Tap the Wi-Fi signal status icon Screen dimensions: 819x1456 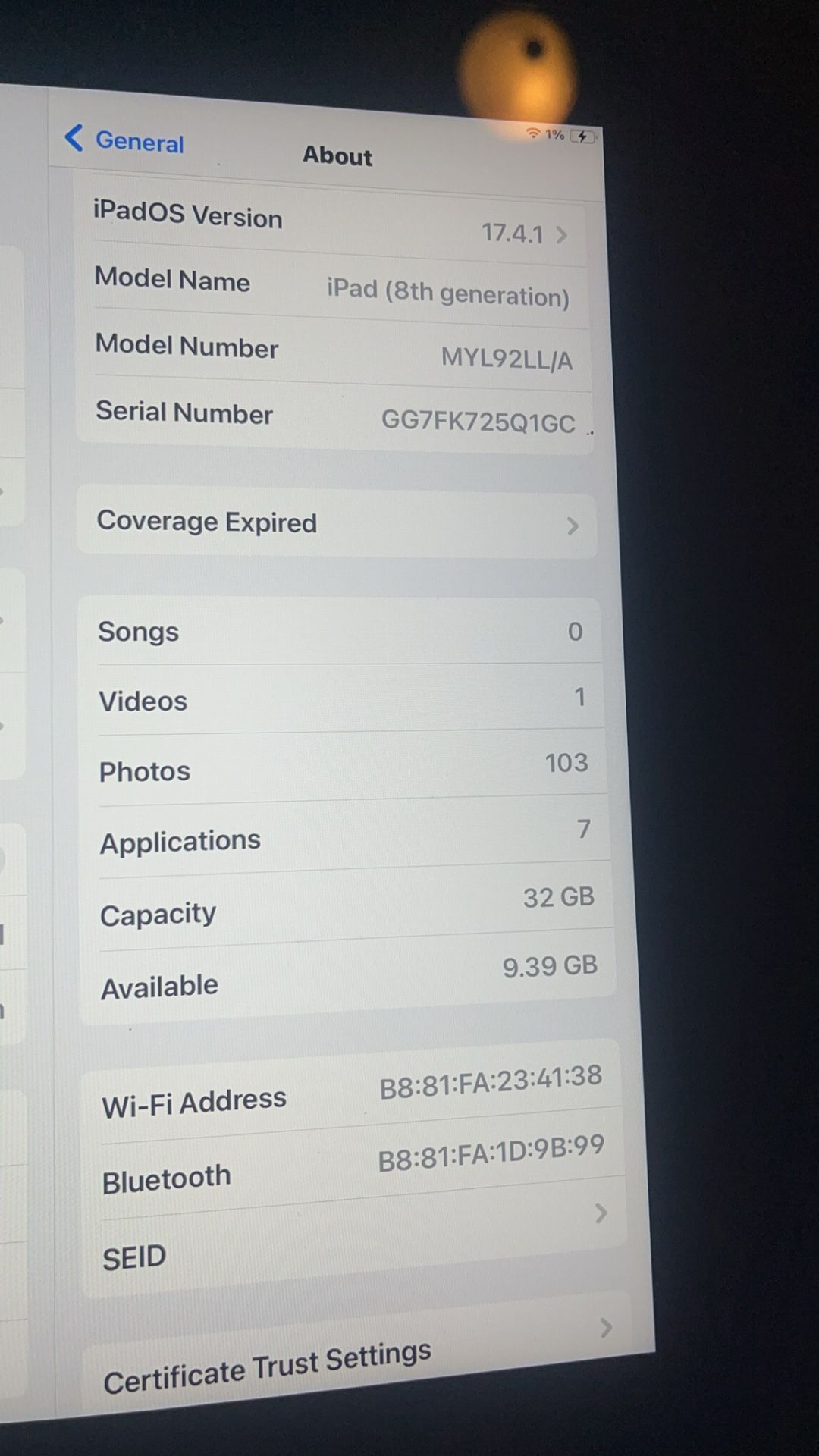tap(534, 133)
